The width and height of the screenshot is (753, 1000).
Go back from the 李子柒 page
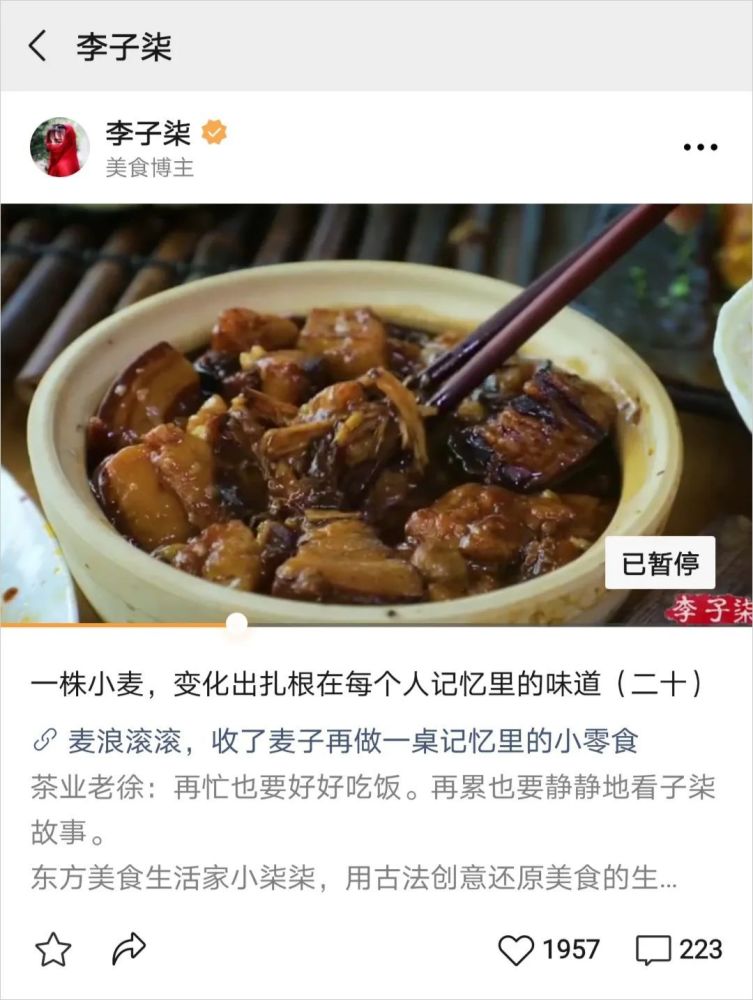pos(38,46)
